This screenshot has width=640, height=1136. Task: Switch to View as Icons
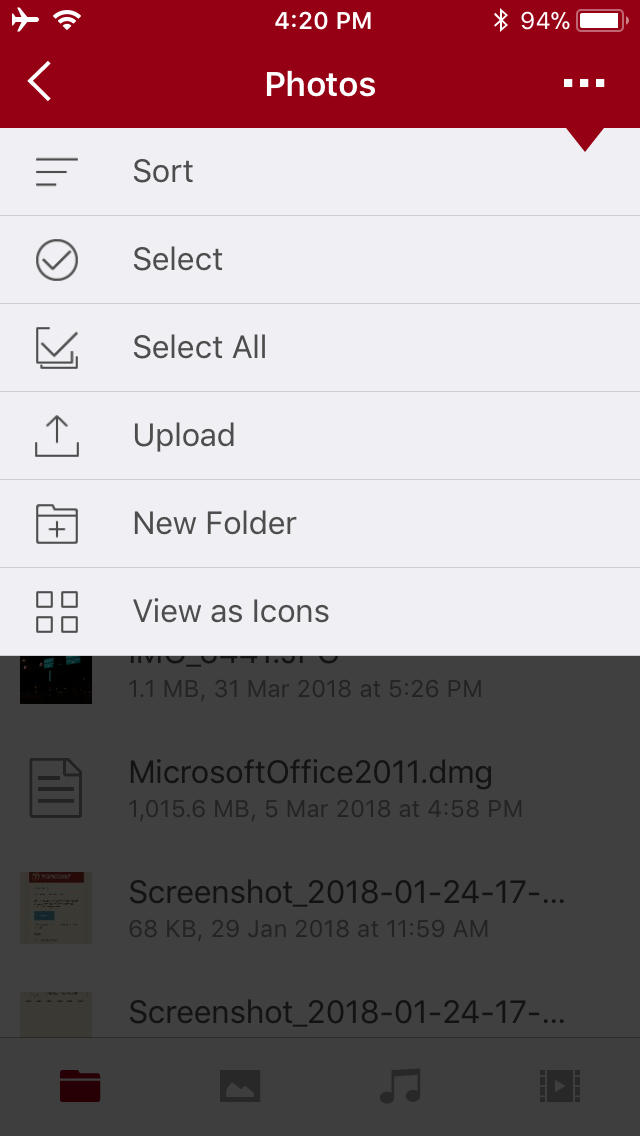[x=320, y=611]
